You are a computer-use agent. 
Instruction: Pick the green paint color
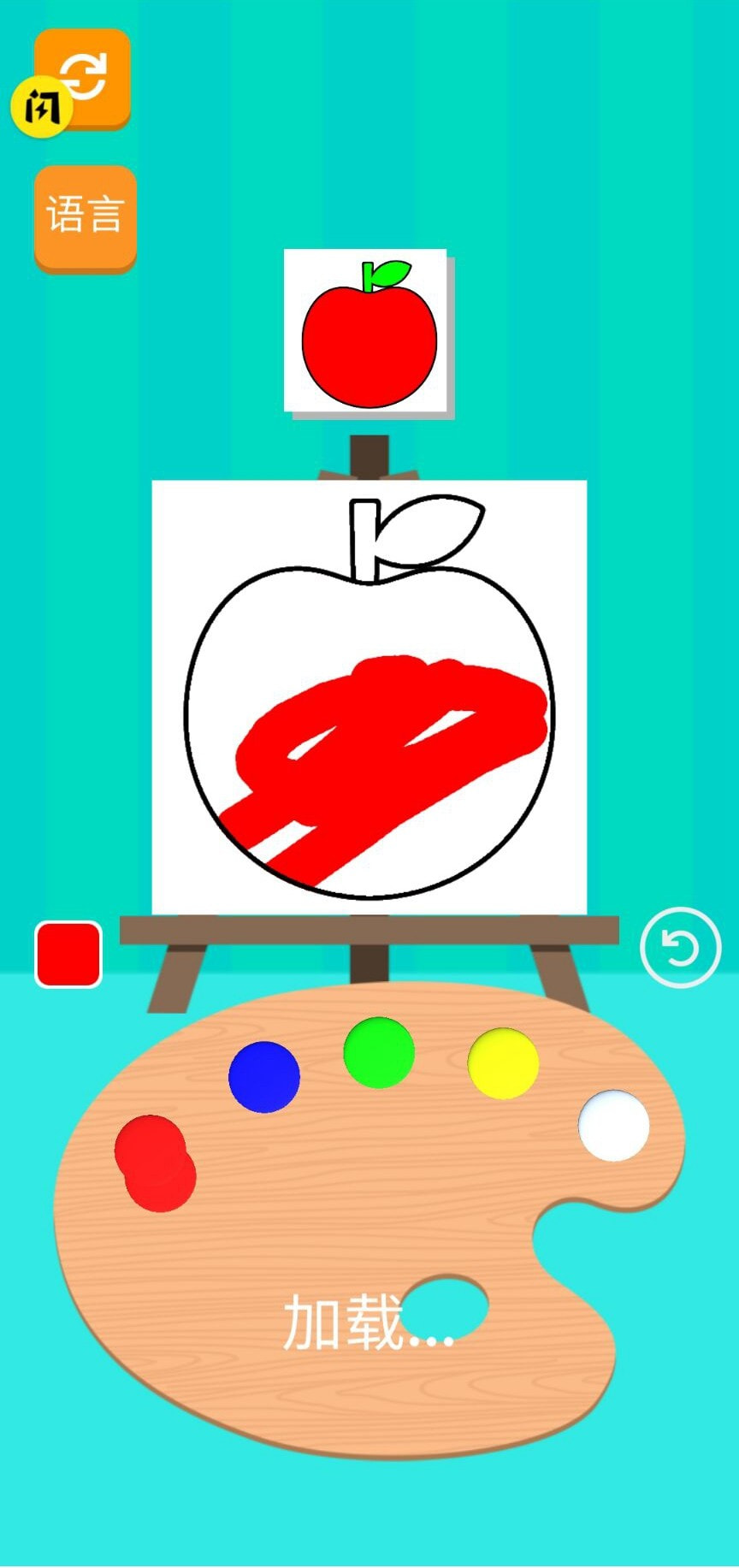pyautogui.click(x=379, y=1053)
